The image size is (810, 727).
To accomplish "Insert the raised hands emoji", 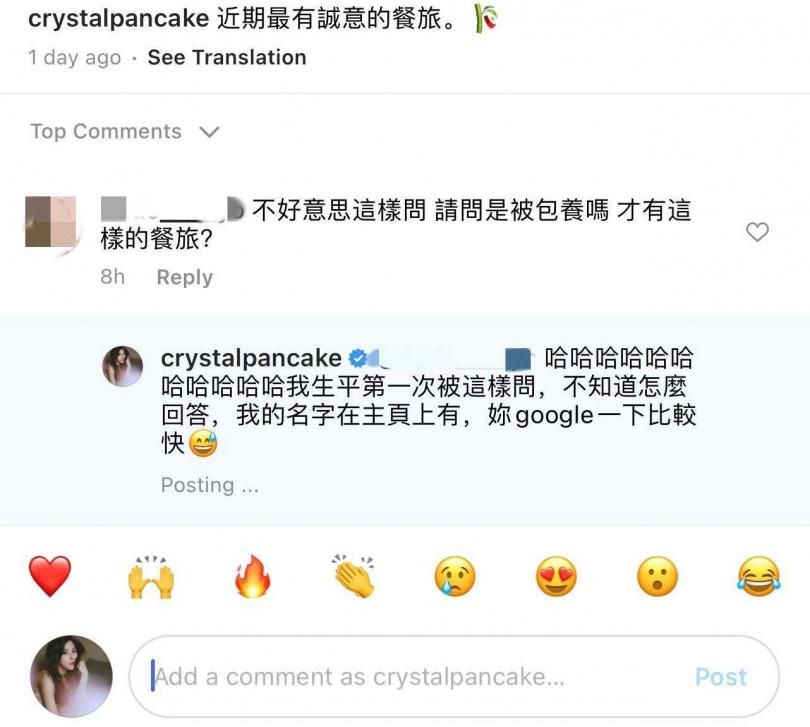I will [151, 577].
